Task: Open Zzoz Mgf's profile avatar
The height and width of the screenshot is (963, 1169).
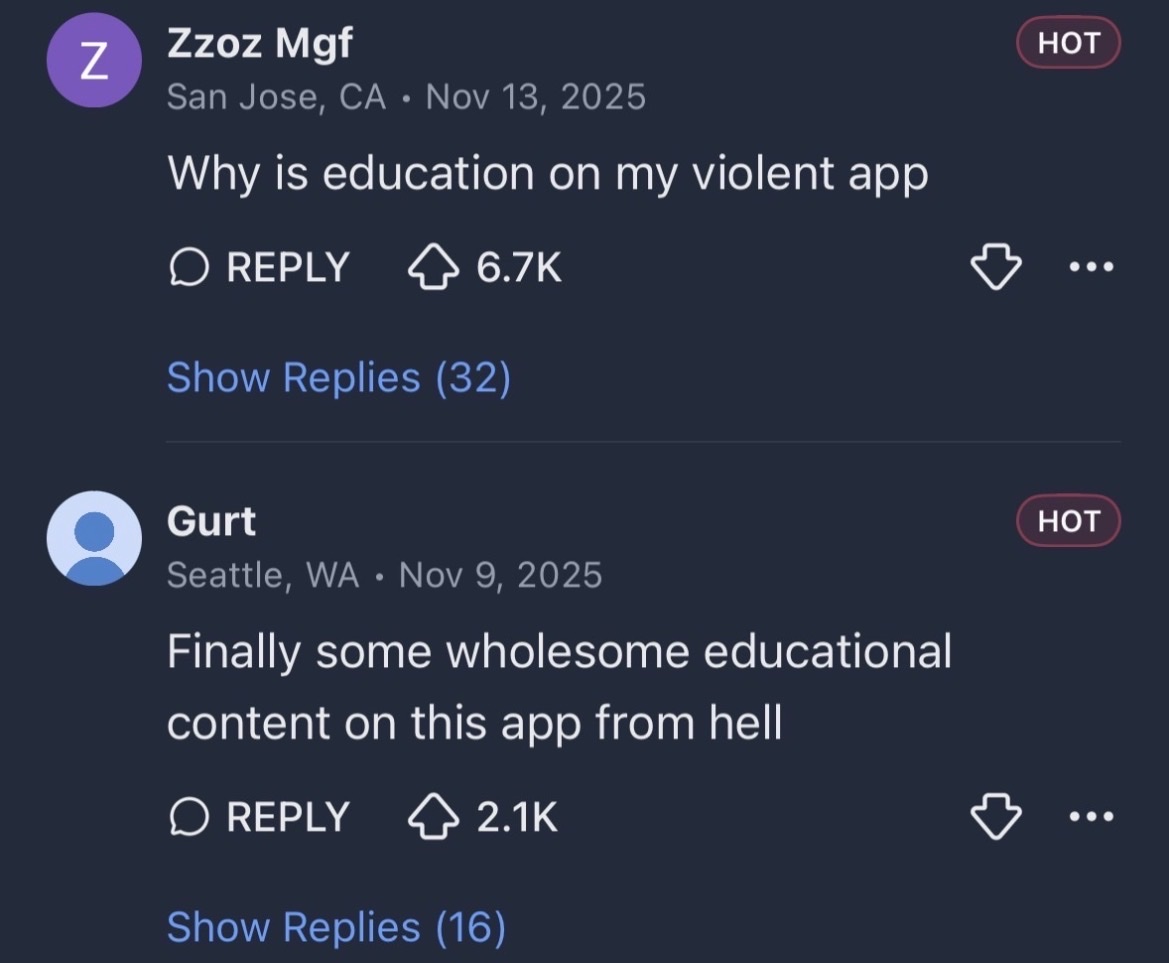Action: point(92,61)
